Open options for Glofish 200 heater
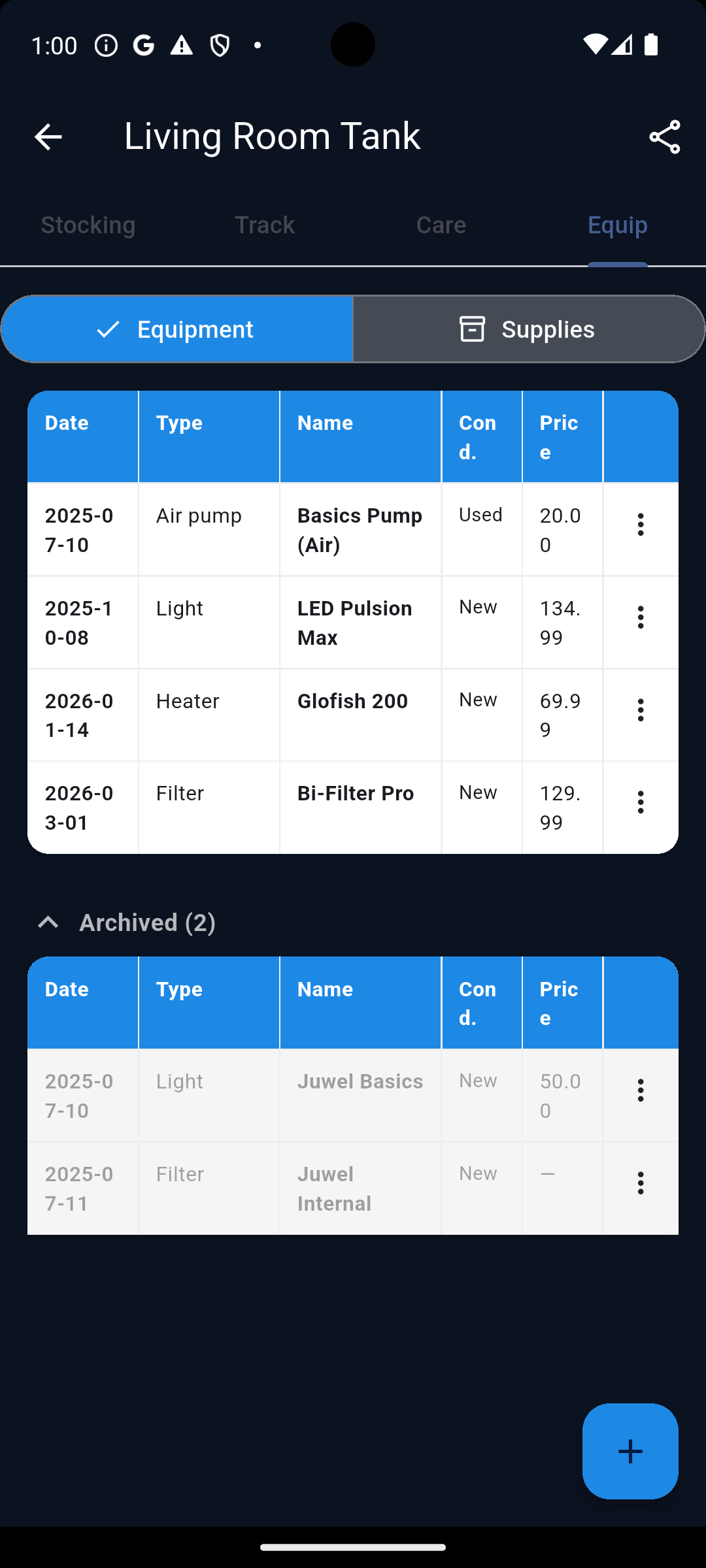This screenshot has width=706, height=1568. pos(641,710)
